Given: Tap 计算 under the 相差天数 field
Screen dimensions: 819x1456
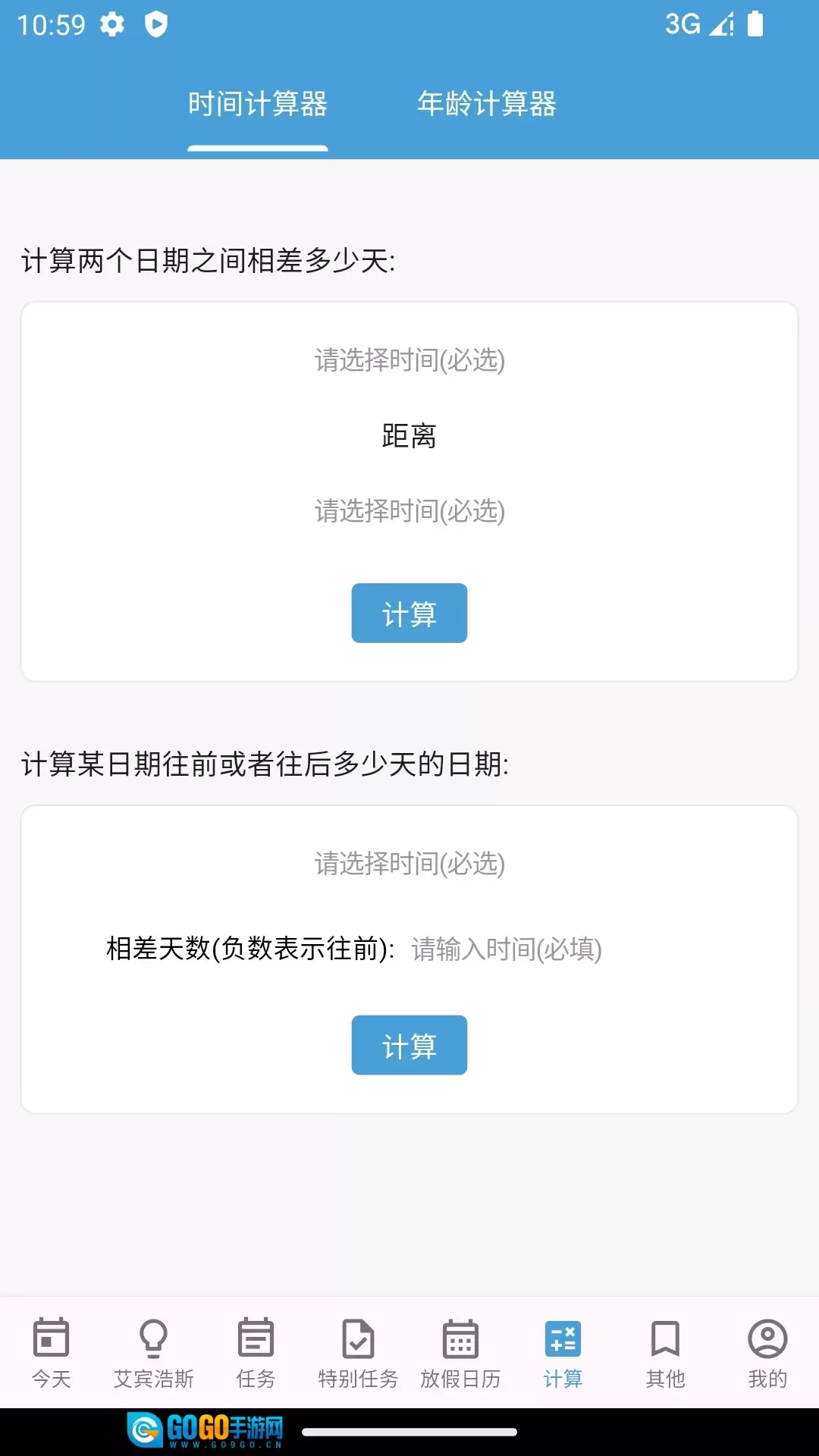Looking at the screenshot, I should [409, 1046].
